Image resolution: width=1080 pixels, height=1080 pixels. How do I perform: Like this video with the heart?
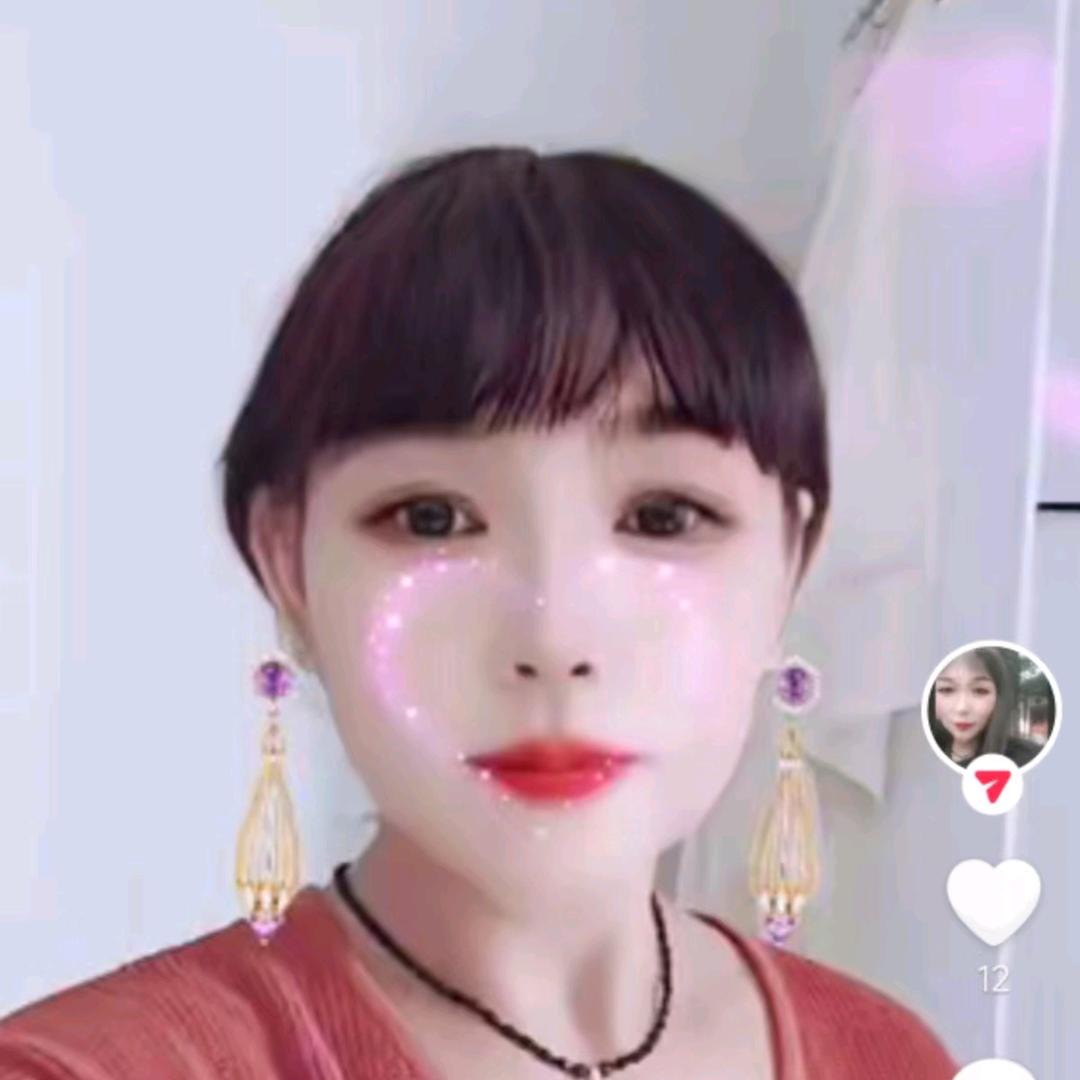click(x=993, y=900)
